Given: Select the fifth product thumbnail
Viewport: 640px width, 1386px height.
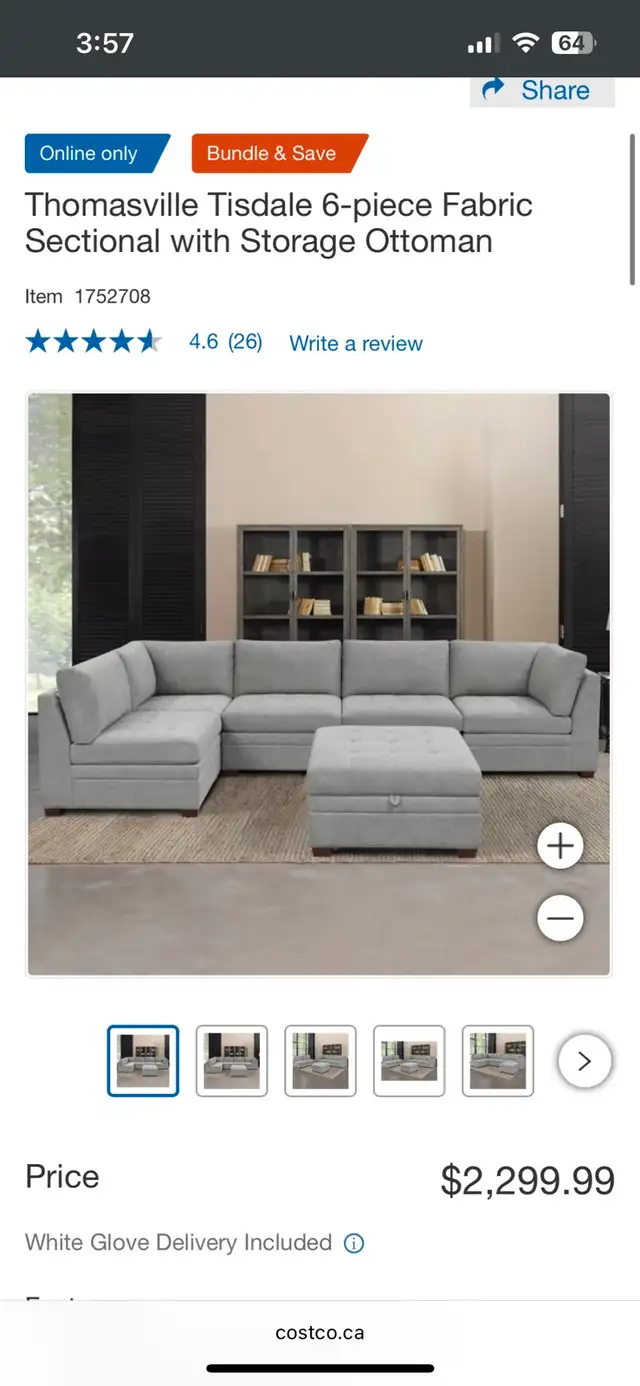Looking at the screenshot, I should coord(498,1061).
